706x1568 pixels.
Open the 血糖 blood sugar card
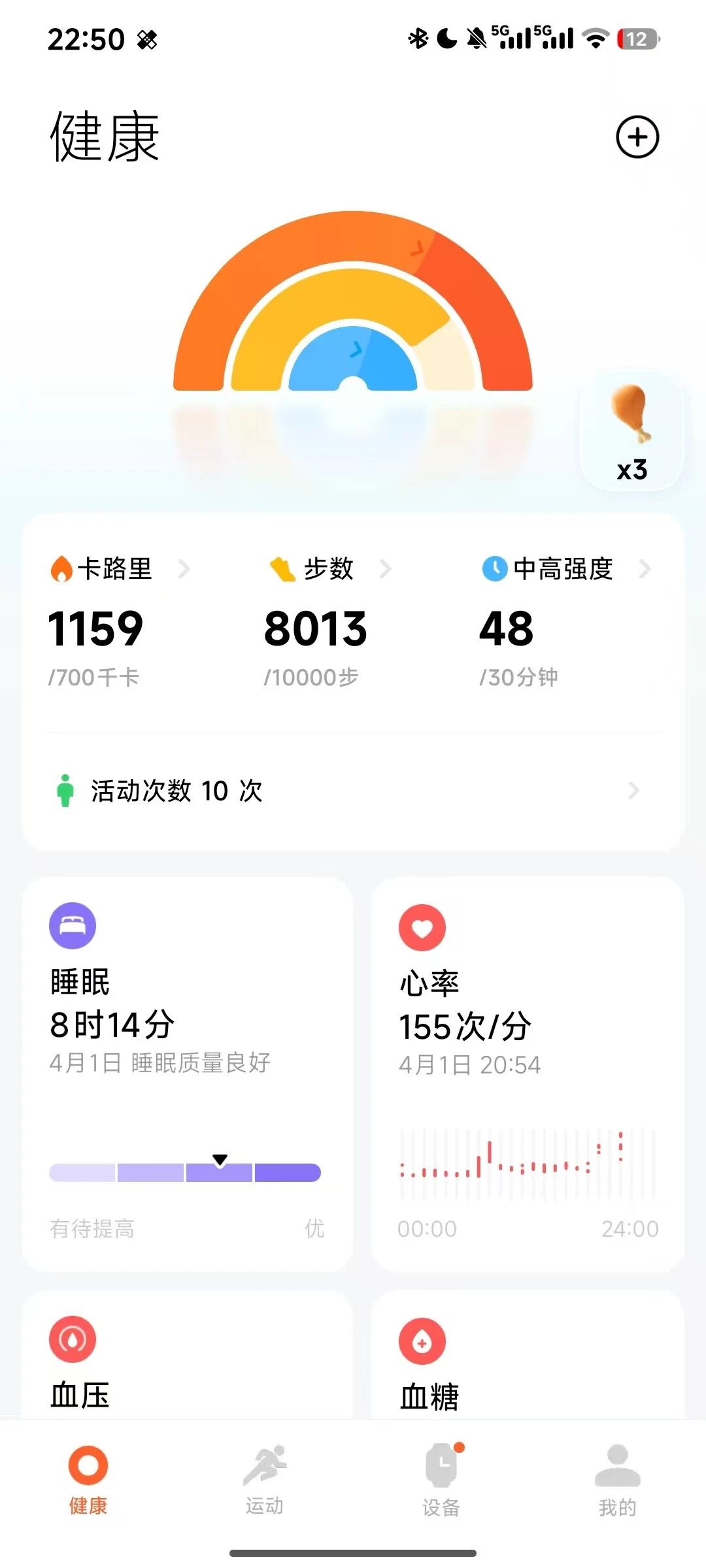click(x=528, y=1359)
